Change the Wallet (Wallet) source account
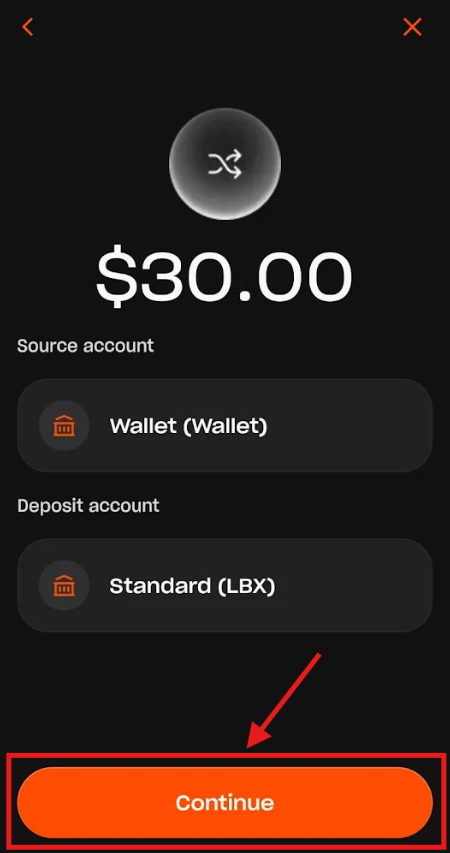This screenshot has height=853, width=450. [225, 425]
